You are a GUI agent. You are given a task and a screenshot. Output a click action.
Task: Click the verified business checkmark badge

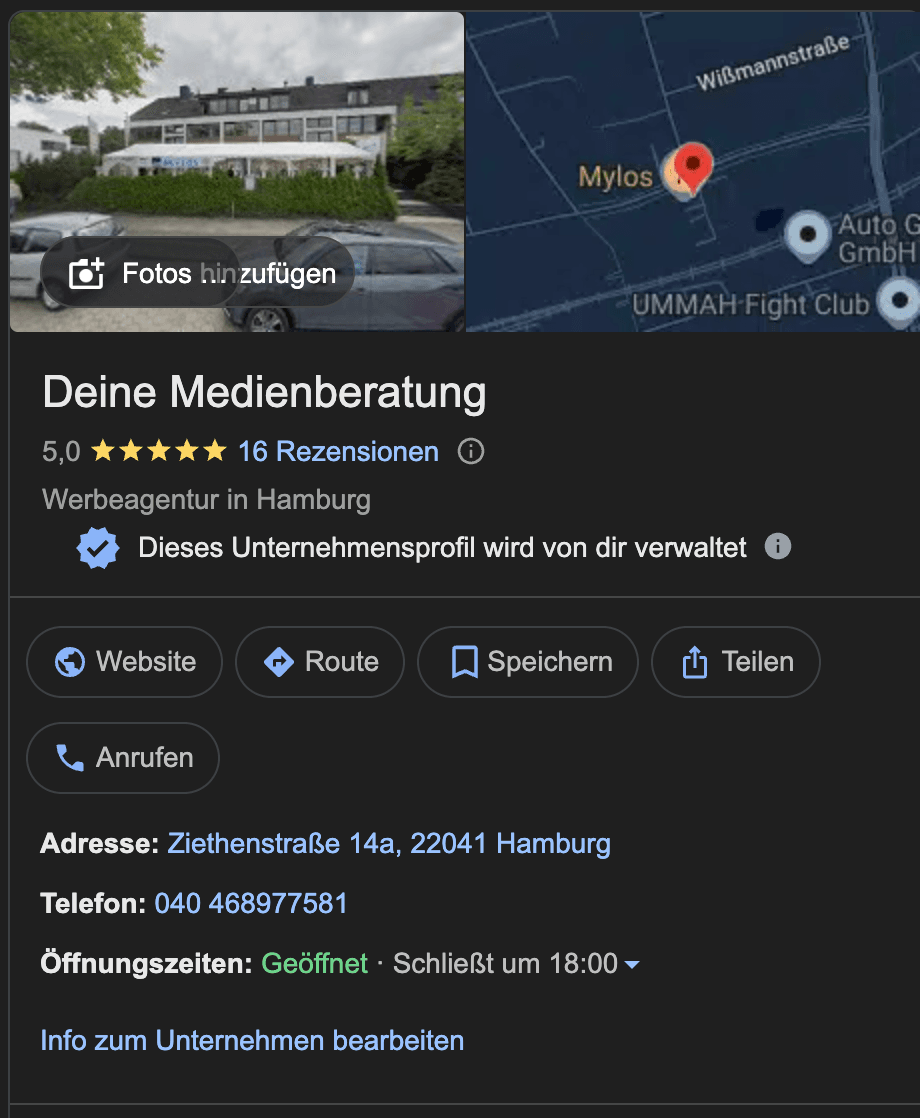[97, 547]
